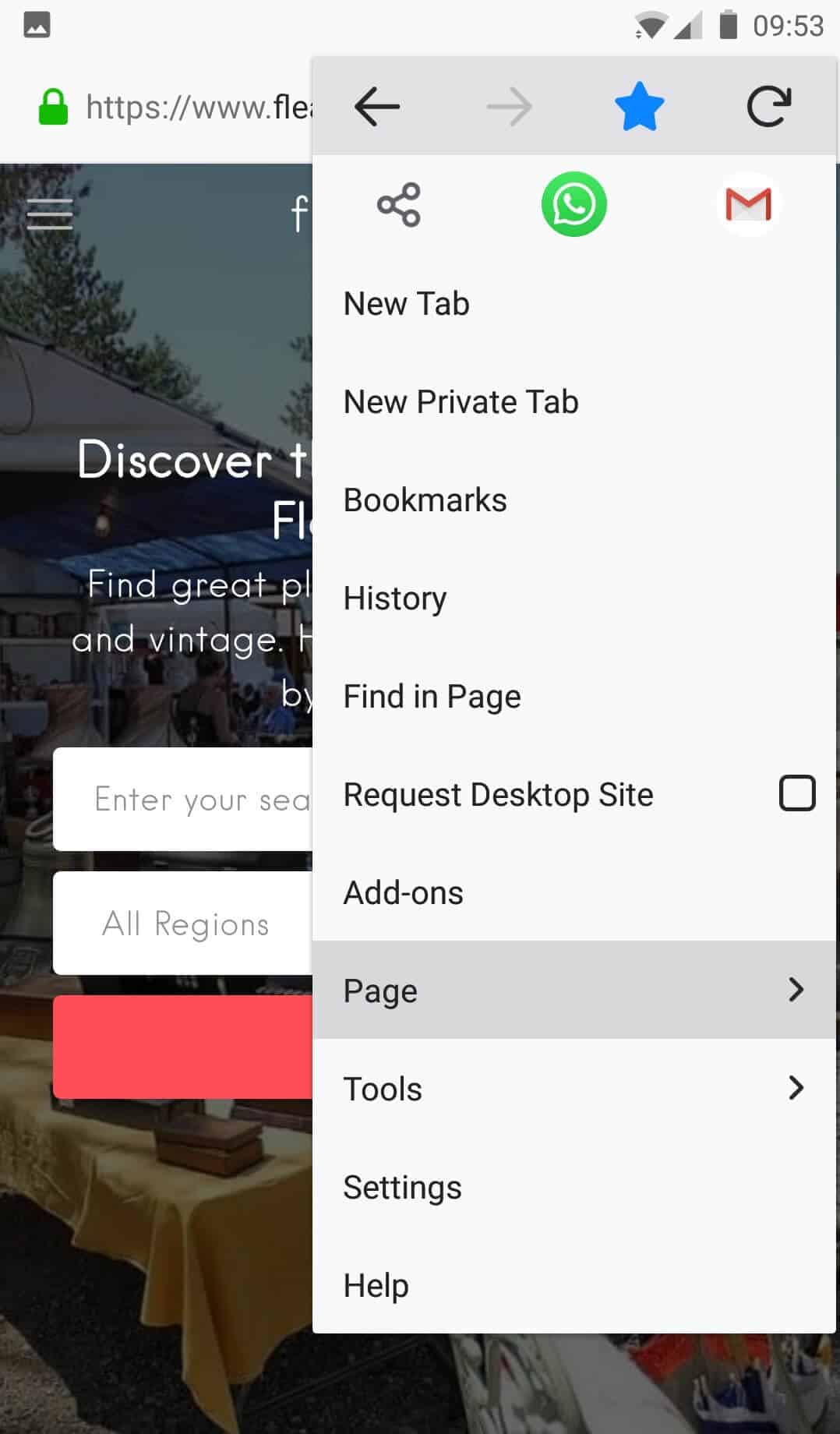Remove the bookmark with the blue star
Viewport: 840px width, 1434px height.
click(639, 106)
